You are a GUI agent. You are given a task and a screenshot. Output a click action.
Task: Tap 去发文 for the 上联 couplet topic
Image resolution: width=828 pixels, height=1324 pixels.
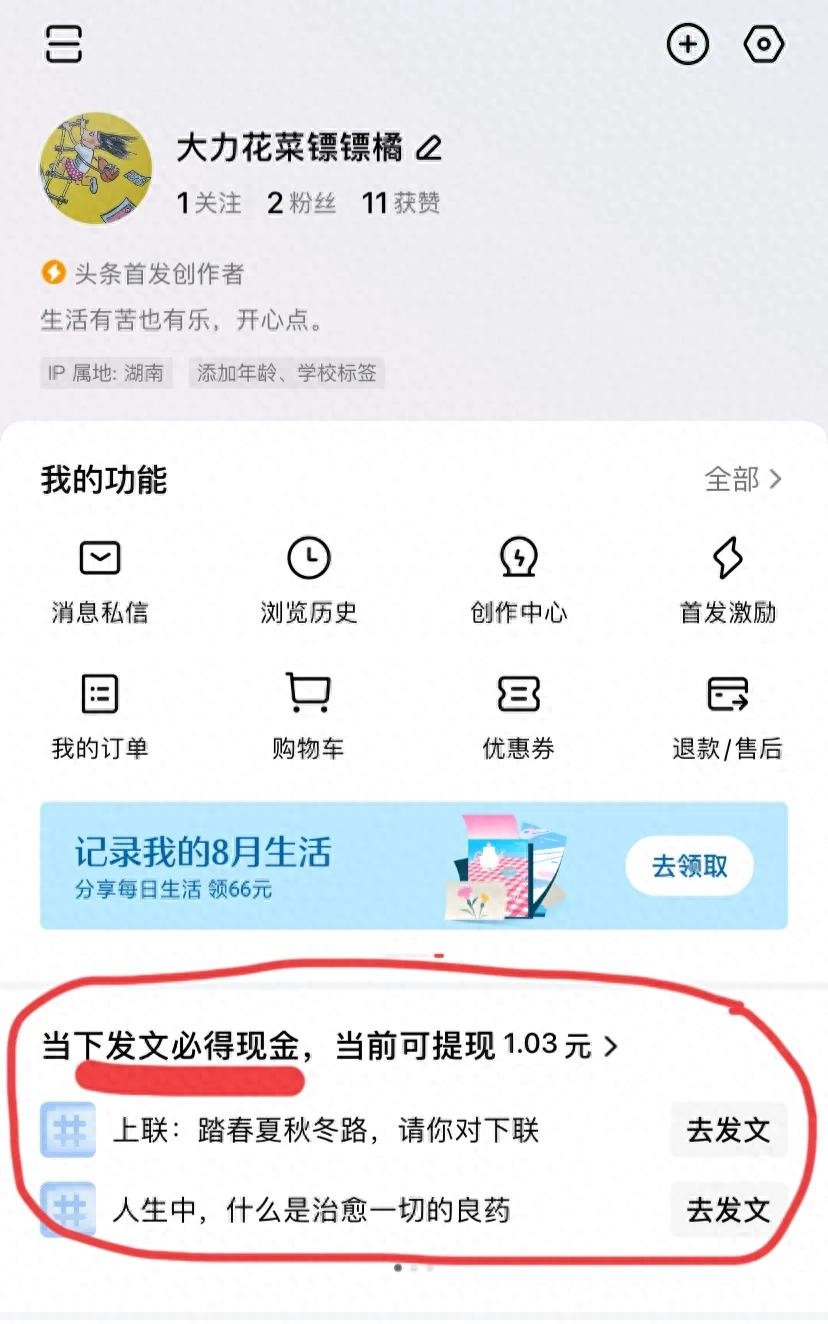coord(728,1130)
